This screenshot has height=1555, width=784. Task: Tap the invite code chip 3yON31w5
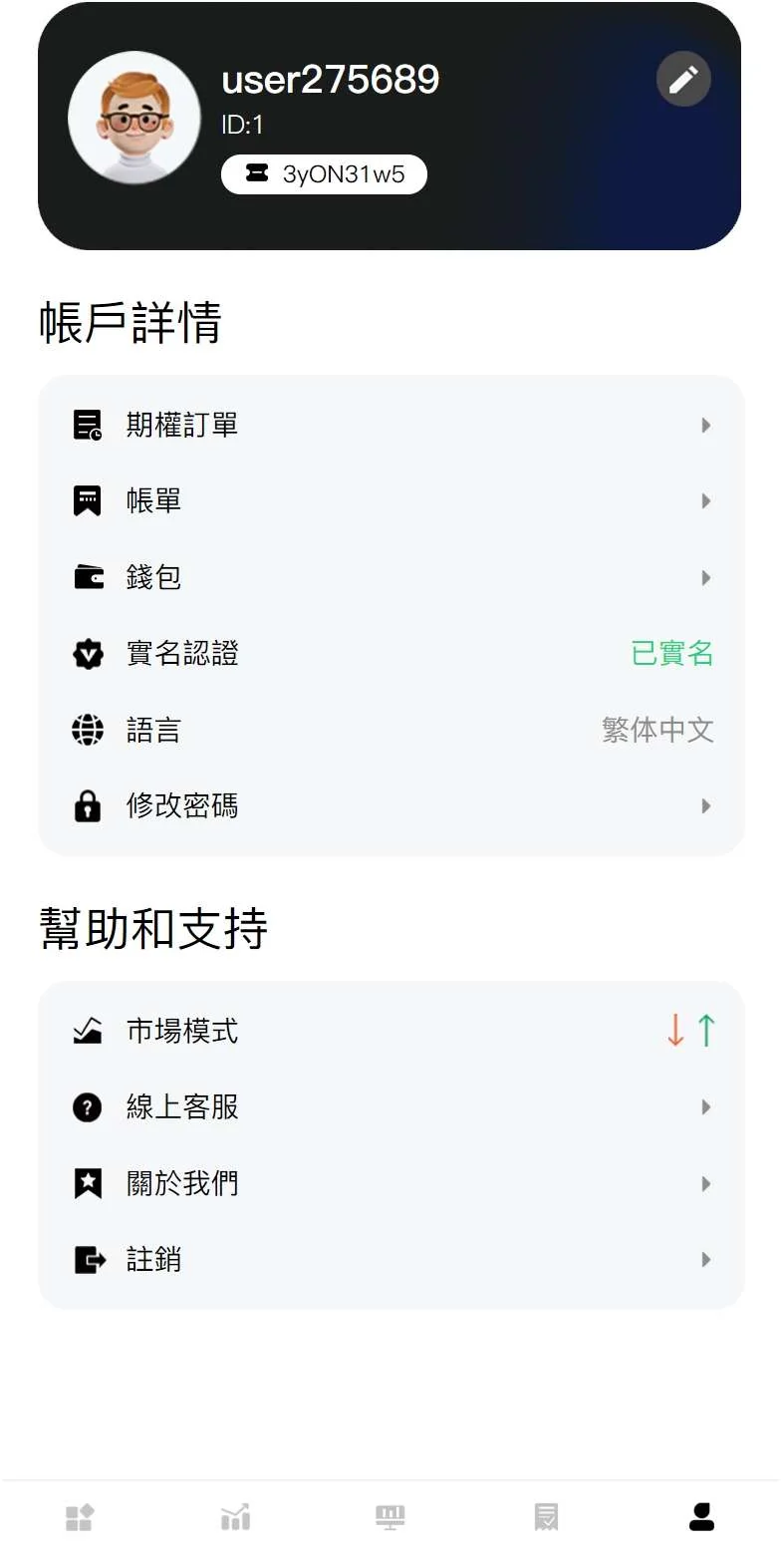(324, 174)
